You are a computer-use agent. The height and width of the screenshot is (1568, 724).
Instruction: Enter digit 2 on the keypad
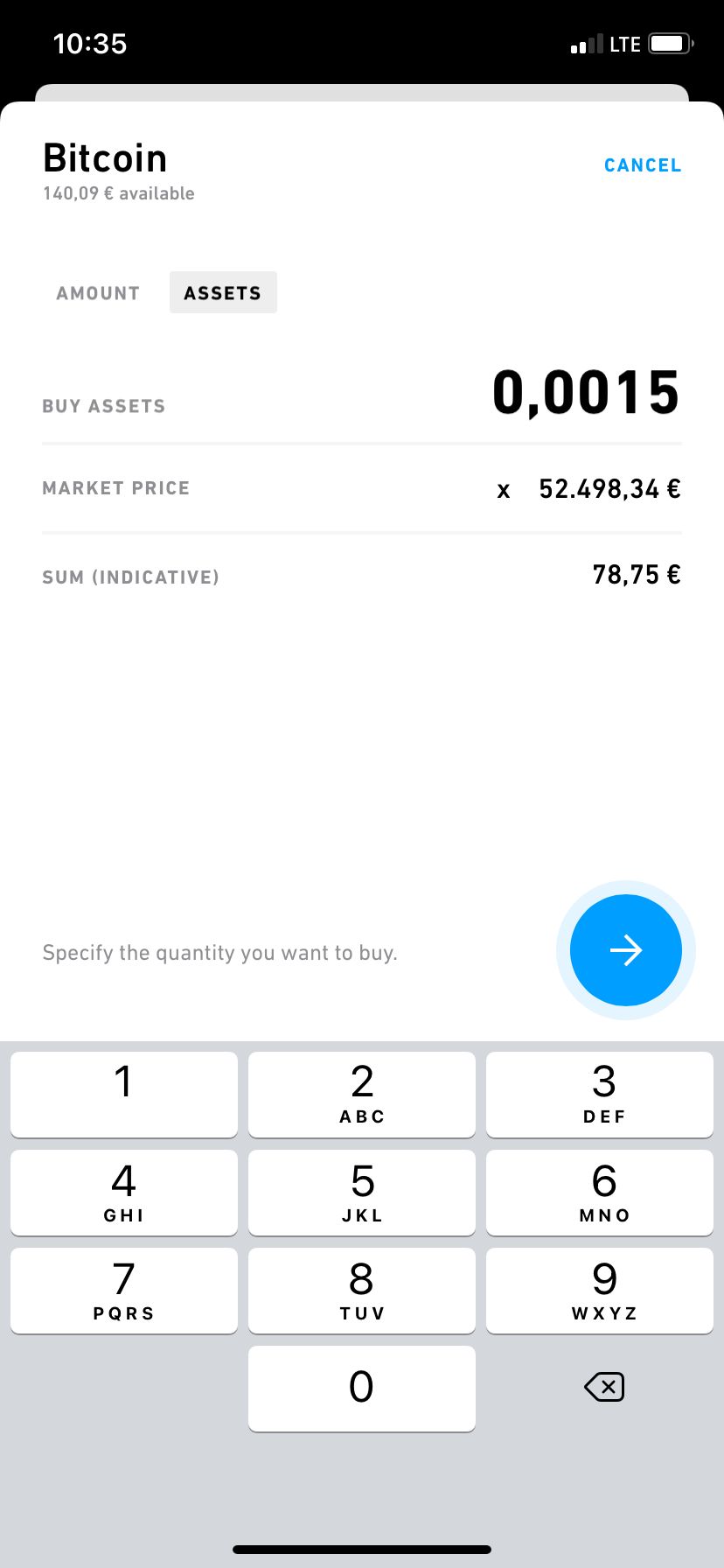[362, 1095]
